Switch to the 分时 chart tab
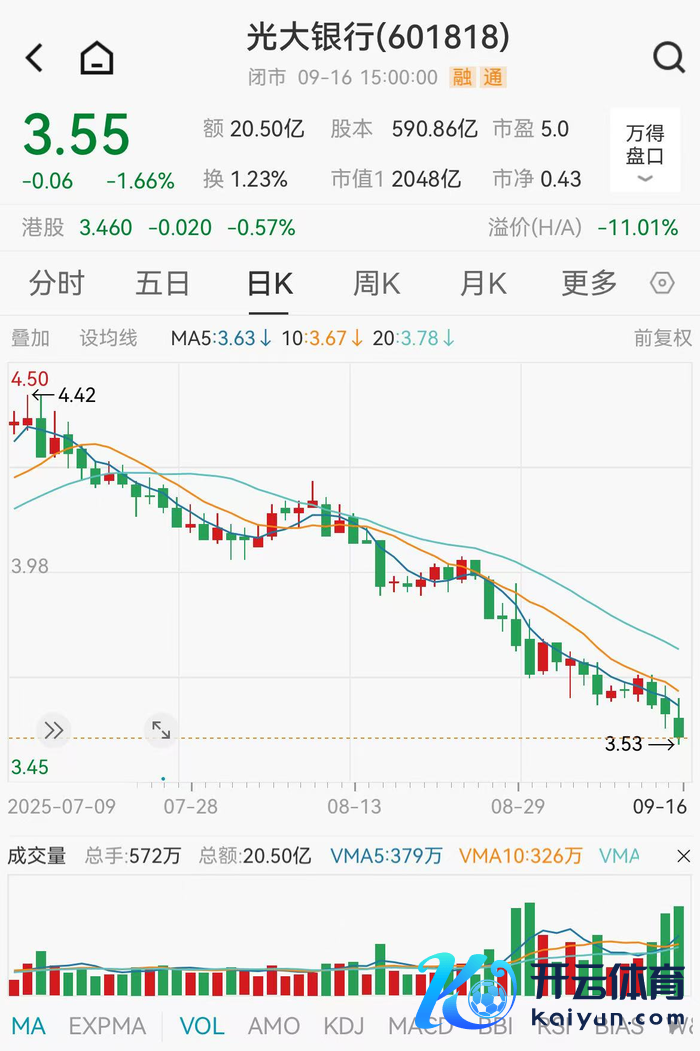Viewport: 700px width, 1051px height. [x=57, y=284]
